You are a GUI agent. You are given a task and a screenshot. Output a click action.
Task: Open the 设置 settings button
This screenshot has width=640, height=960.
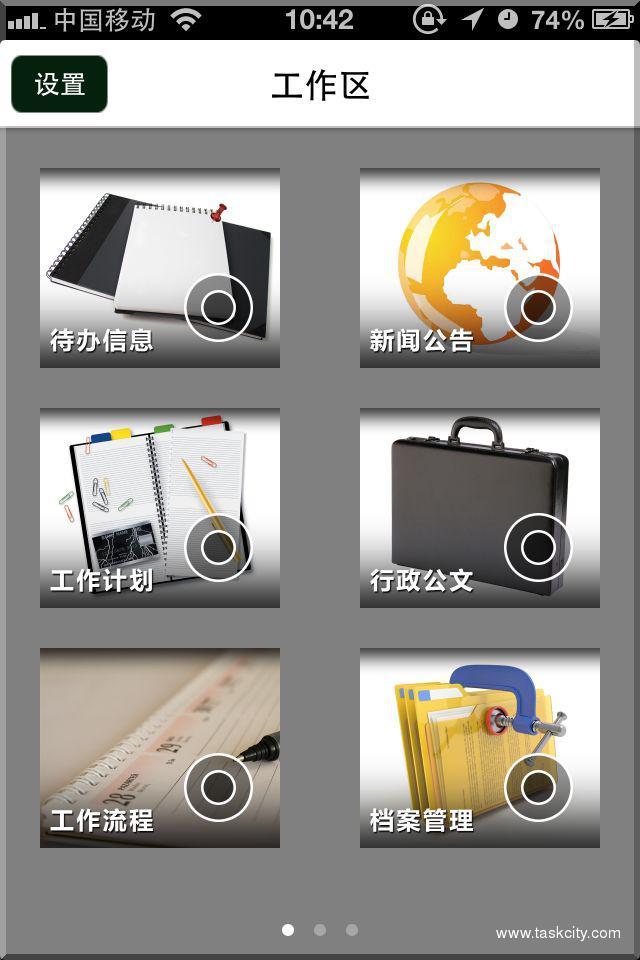pos(59,84)
